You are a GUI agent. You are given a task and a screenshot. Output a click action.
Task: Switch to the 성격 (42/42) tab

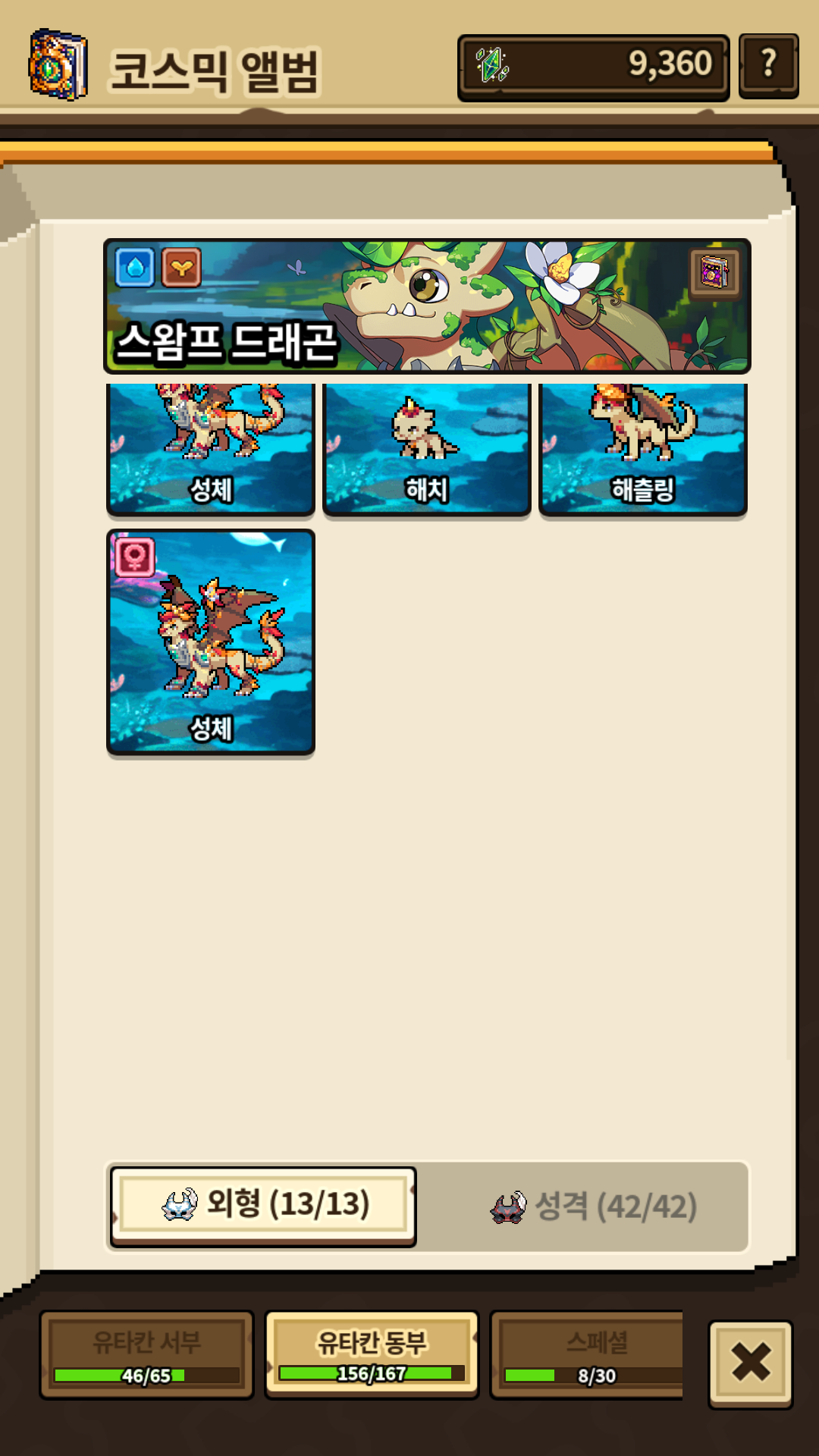point(592,1206)
